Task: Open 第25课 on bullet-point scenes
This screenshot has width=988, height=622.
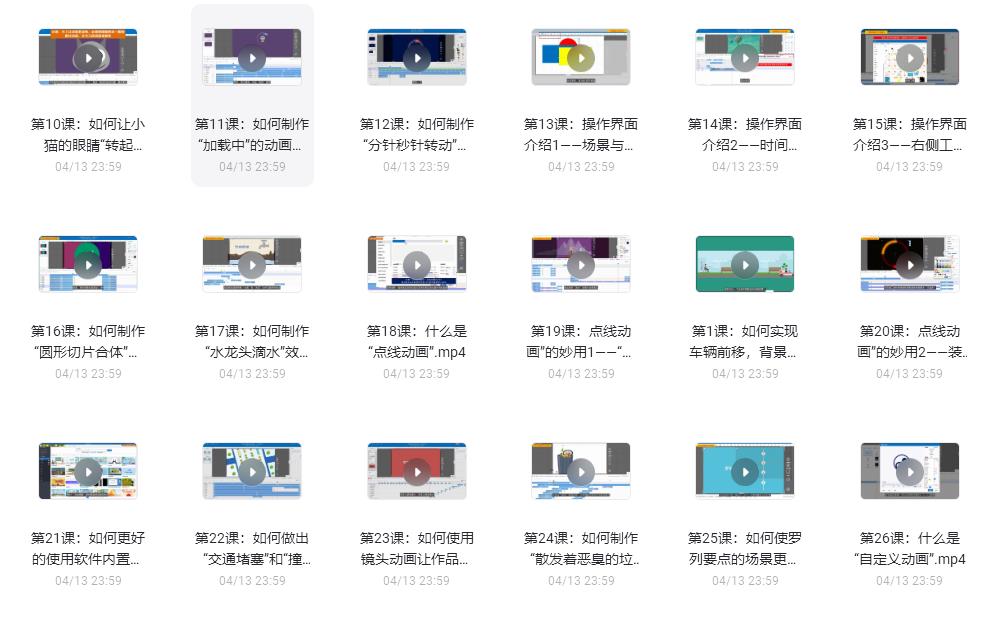Action: point(745,472)
